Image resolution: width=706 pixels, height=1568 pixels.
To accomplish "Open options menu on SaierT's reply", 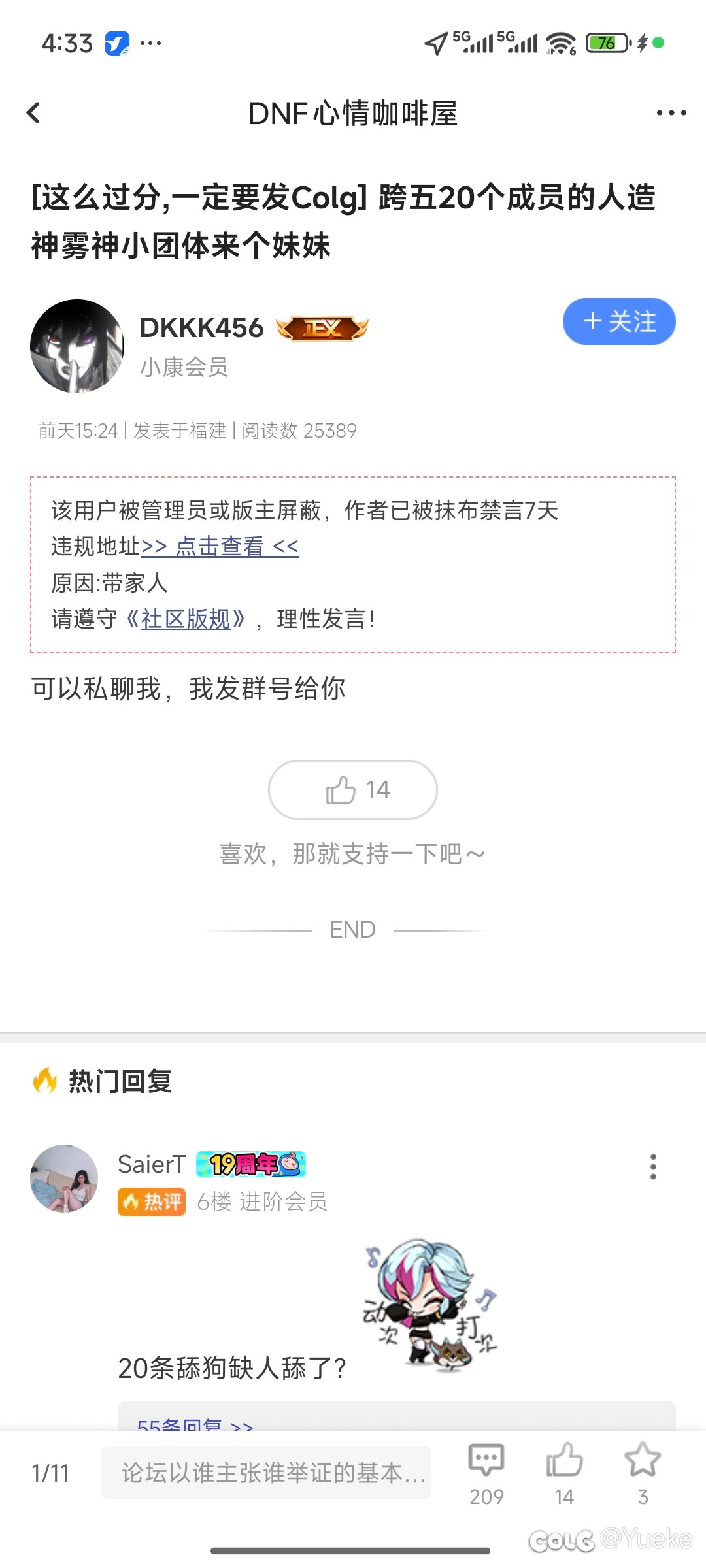I will (x=652, y=1166).
